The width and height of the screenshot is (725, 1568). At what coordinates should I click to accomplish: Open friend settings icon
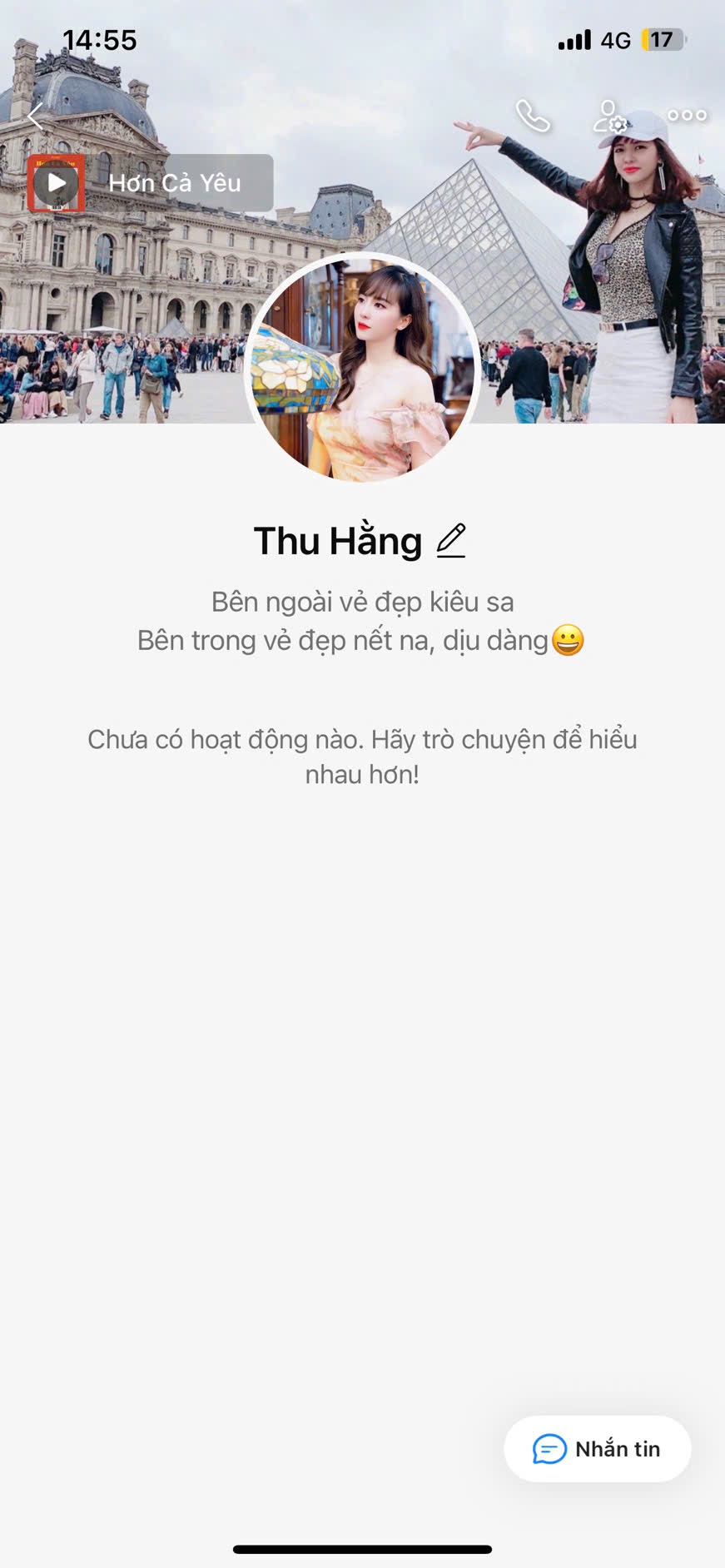609,117
